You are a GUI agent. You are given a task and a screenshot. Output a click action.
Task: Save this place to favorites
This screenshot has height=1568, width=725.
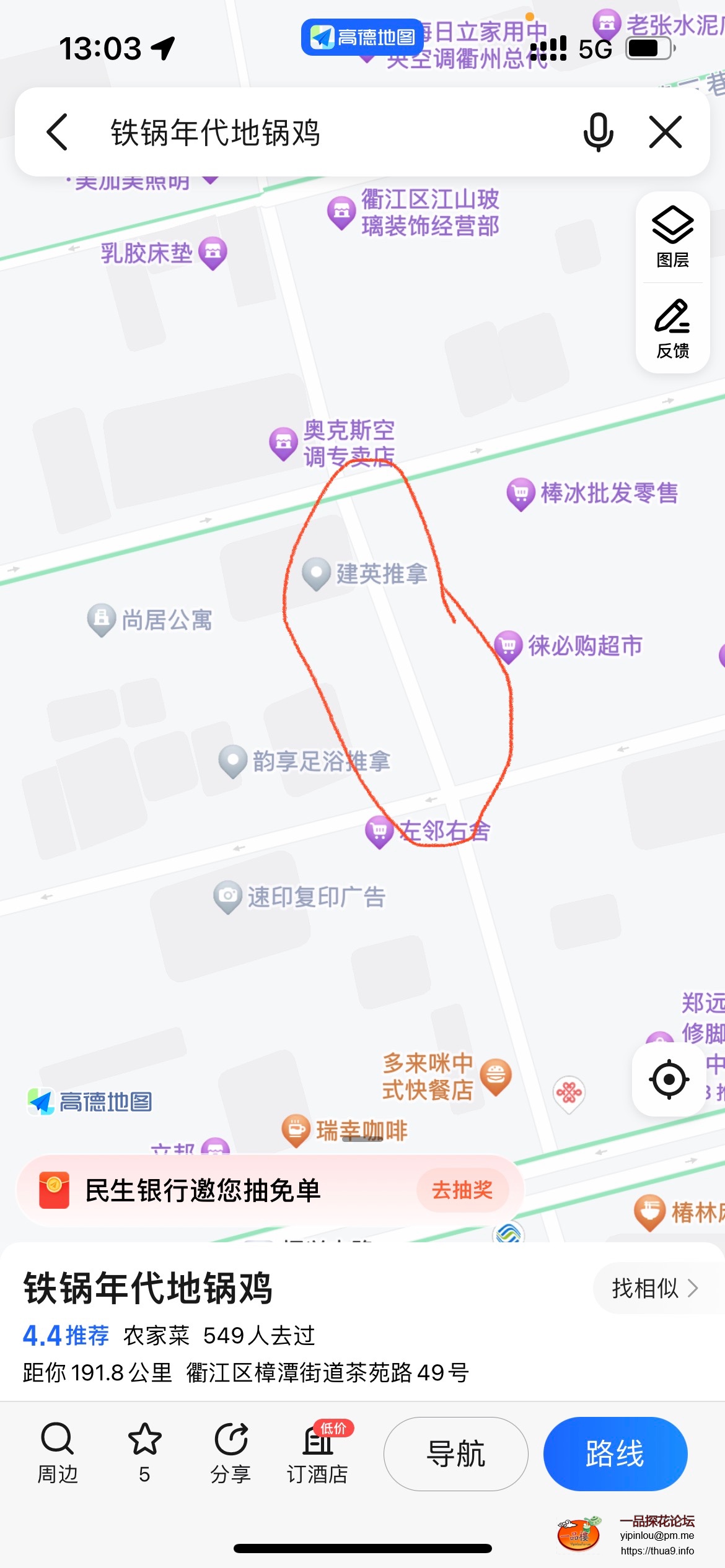pos(144,1453)
